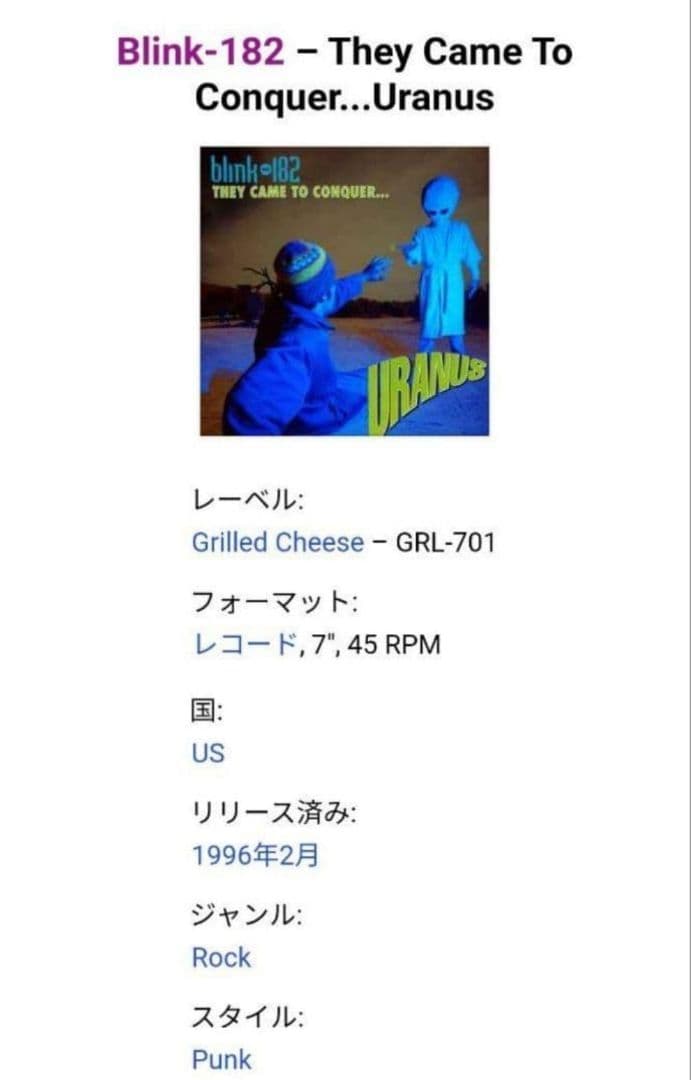Open the Grilled Cheese label link
This screenshot has width=691, height=1080.
pyautogui.click(x=278, y=543)
